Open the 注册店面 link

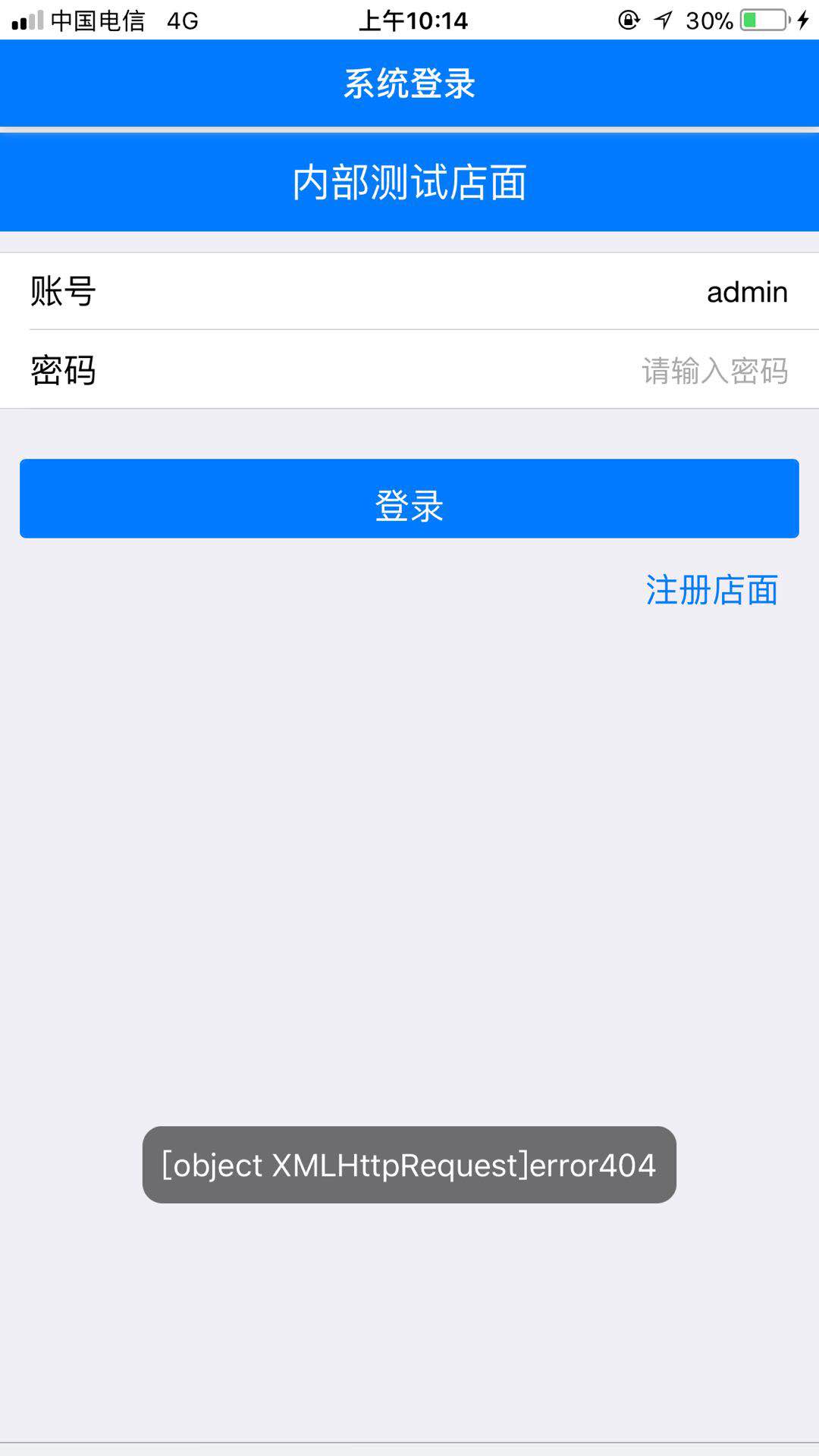click(x=711, y=590)
